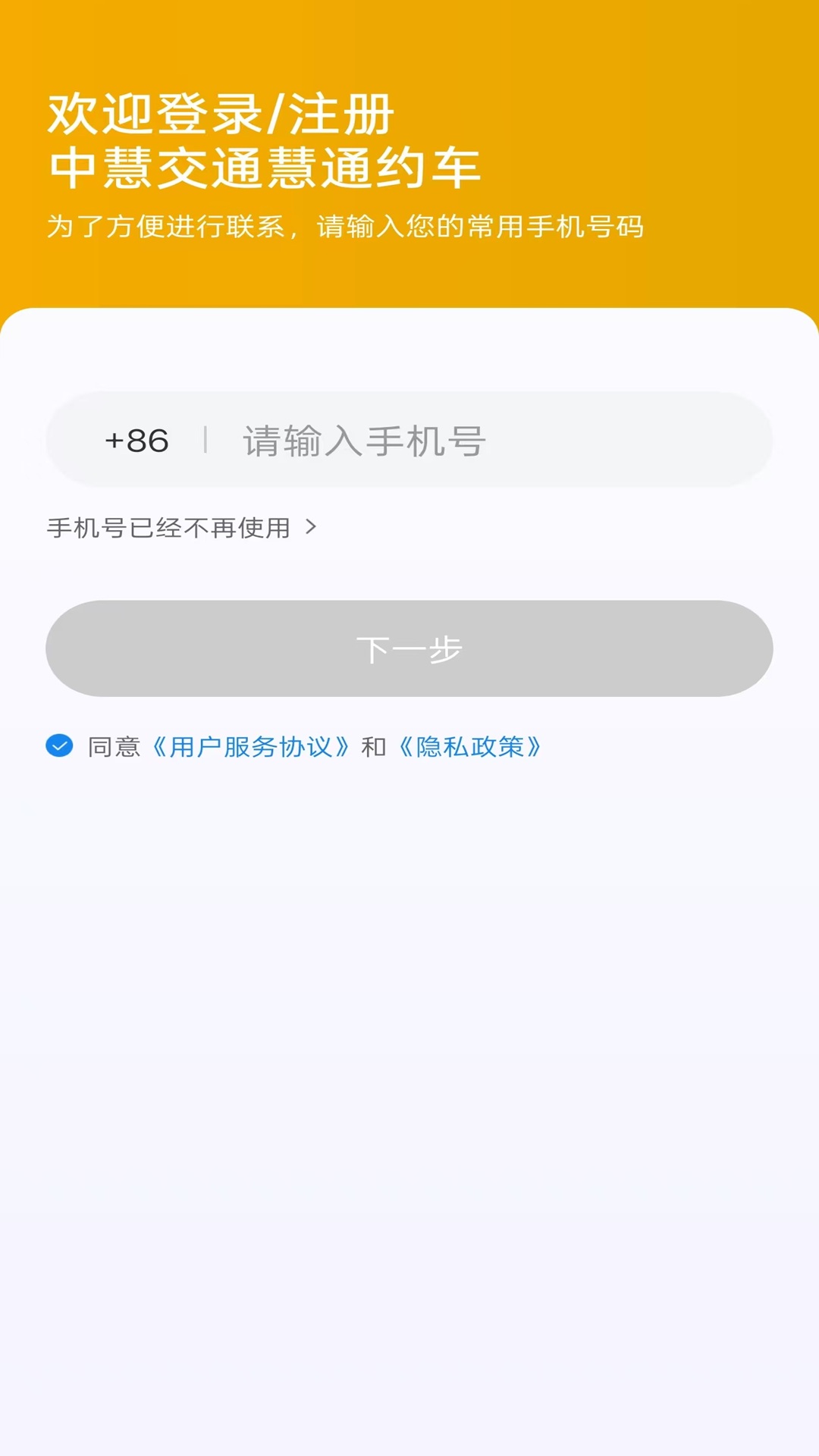Open the 《隐私政策》 privacy policy link
The width and height of the screenshot is (819, 1456).
(x=472, y=748)
